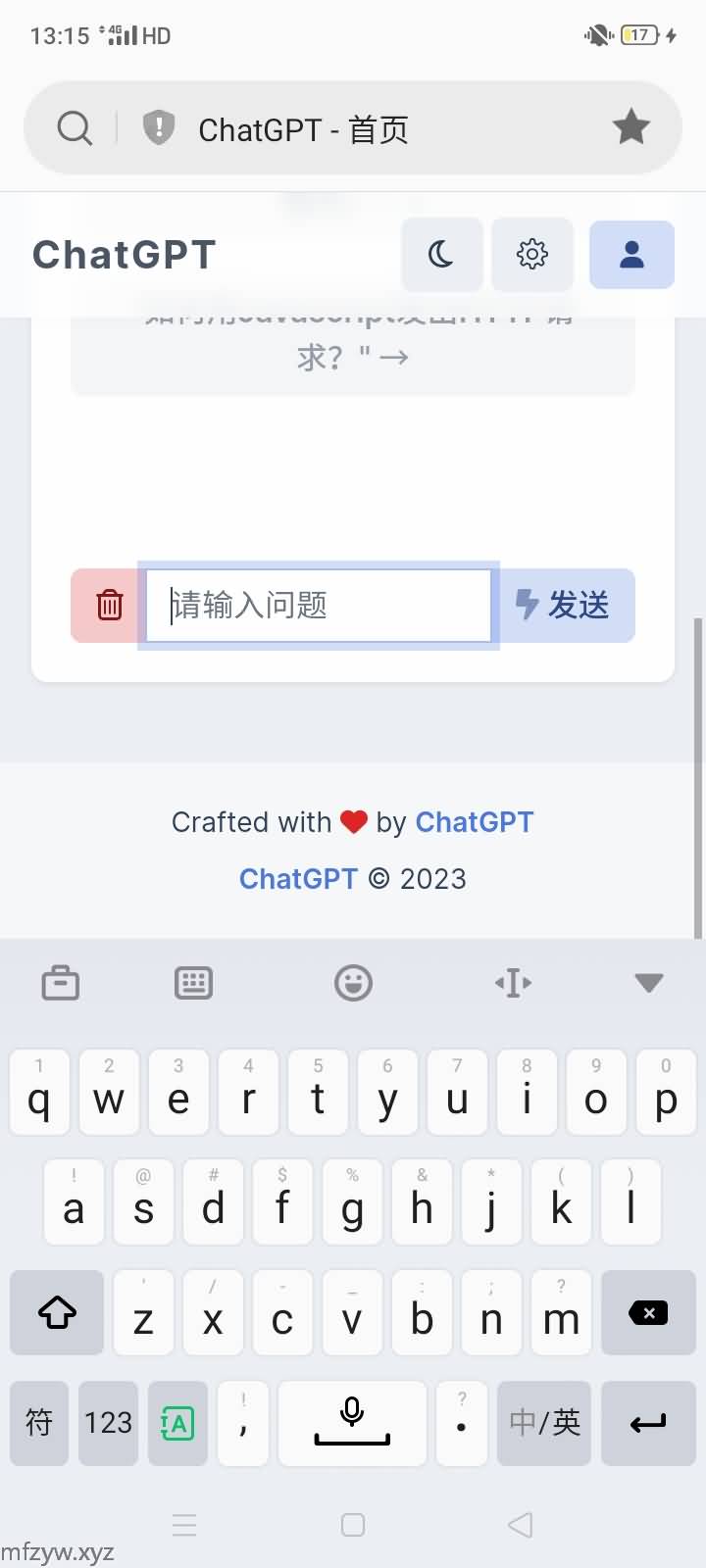
Task: Open the ChatGPT link beside © 2023
Action: pyautogui.click(x=298, y=879)
